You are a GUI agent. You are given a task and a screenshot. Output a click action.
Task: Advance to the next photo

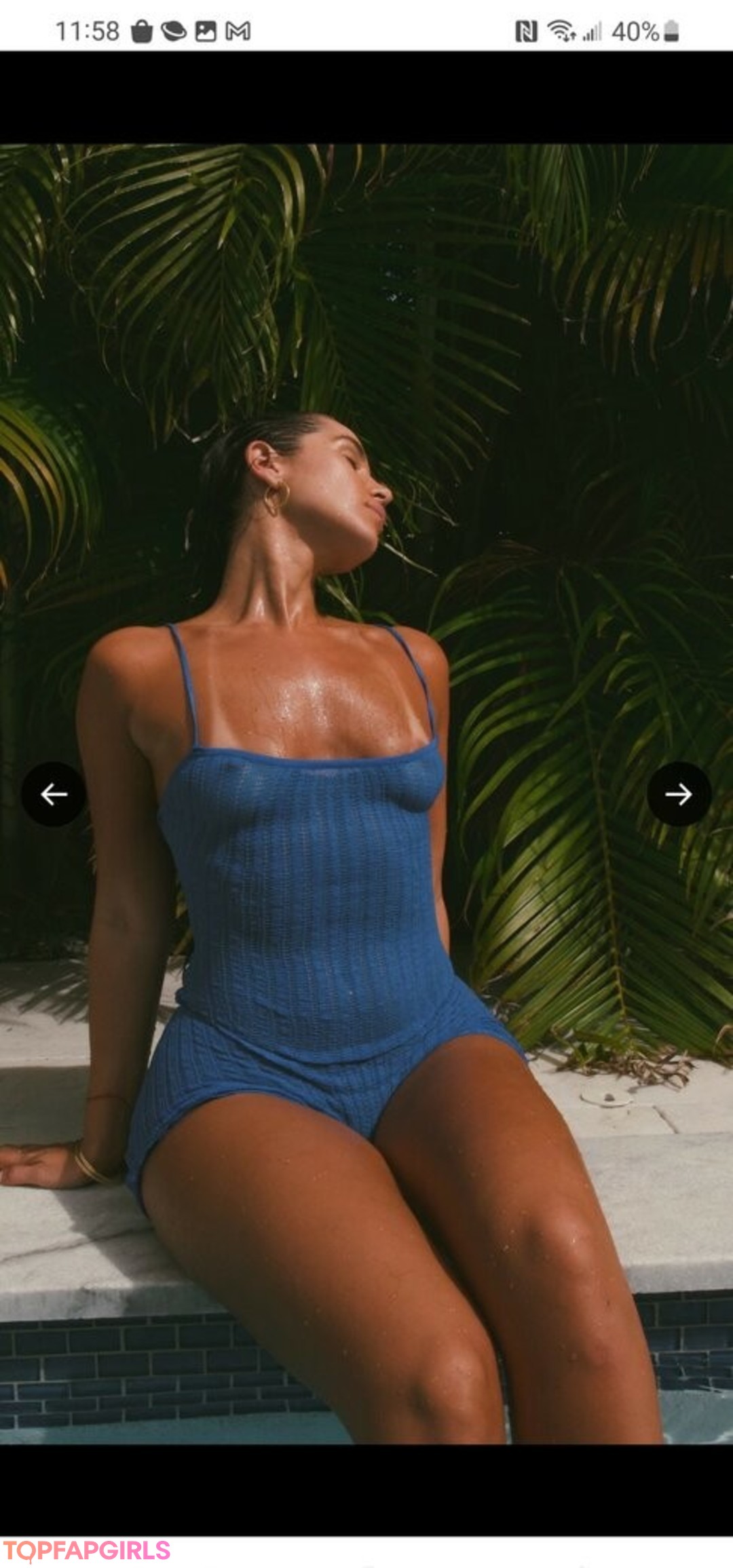point(678,794)
